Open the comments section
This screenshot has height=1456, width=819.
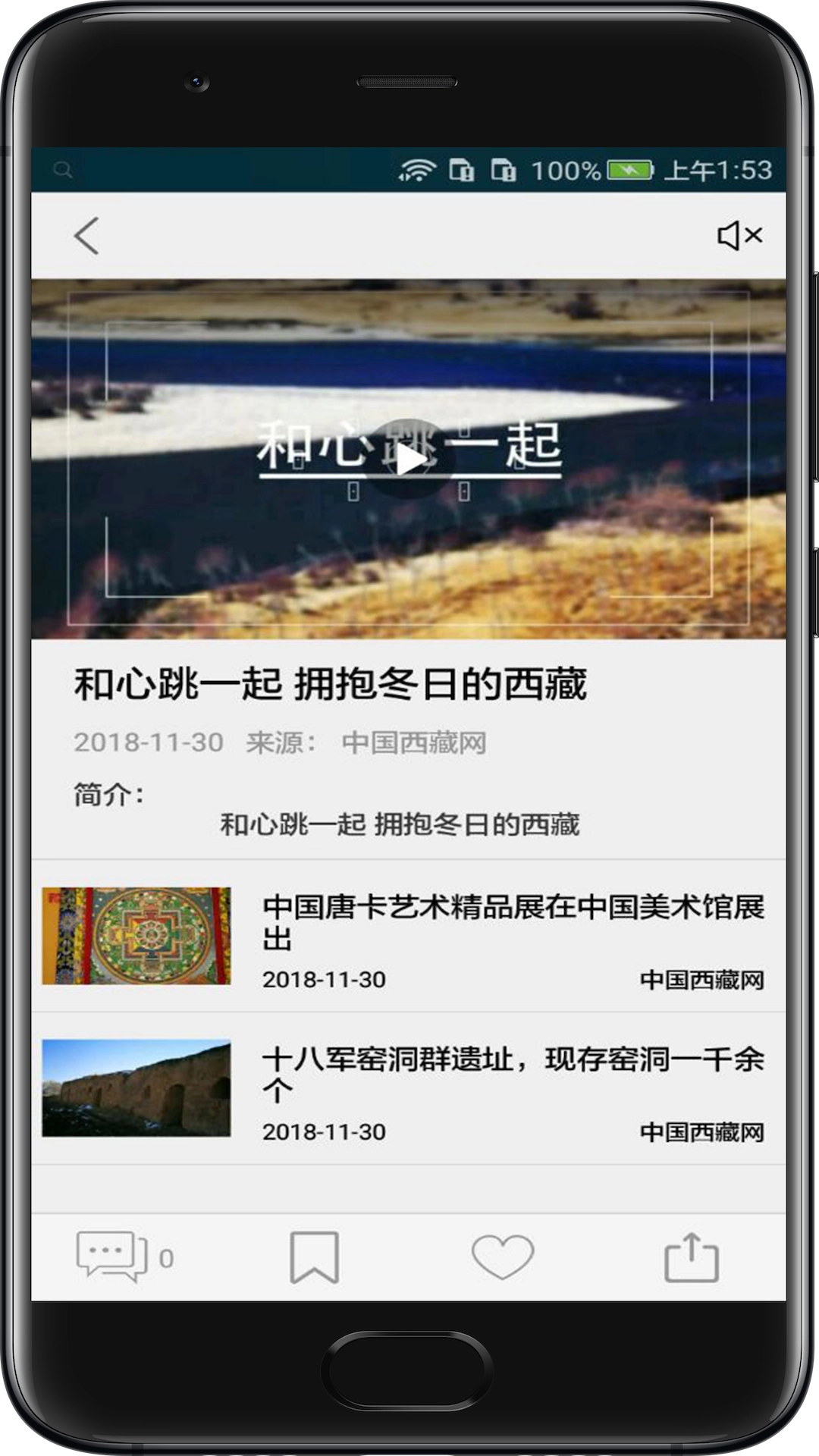tap(114, 1255)
